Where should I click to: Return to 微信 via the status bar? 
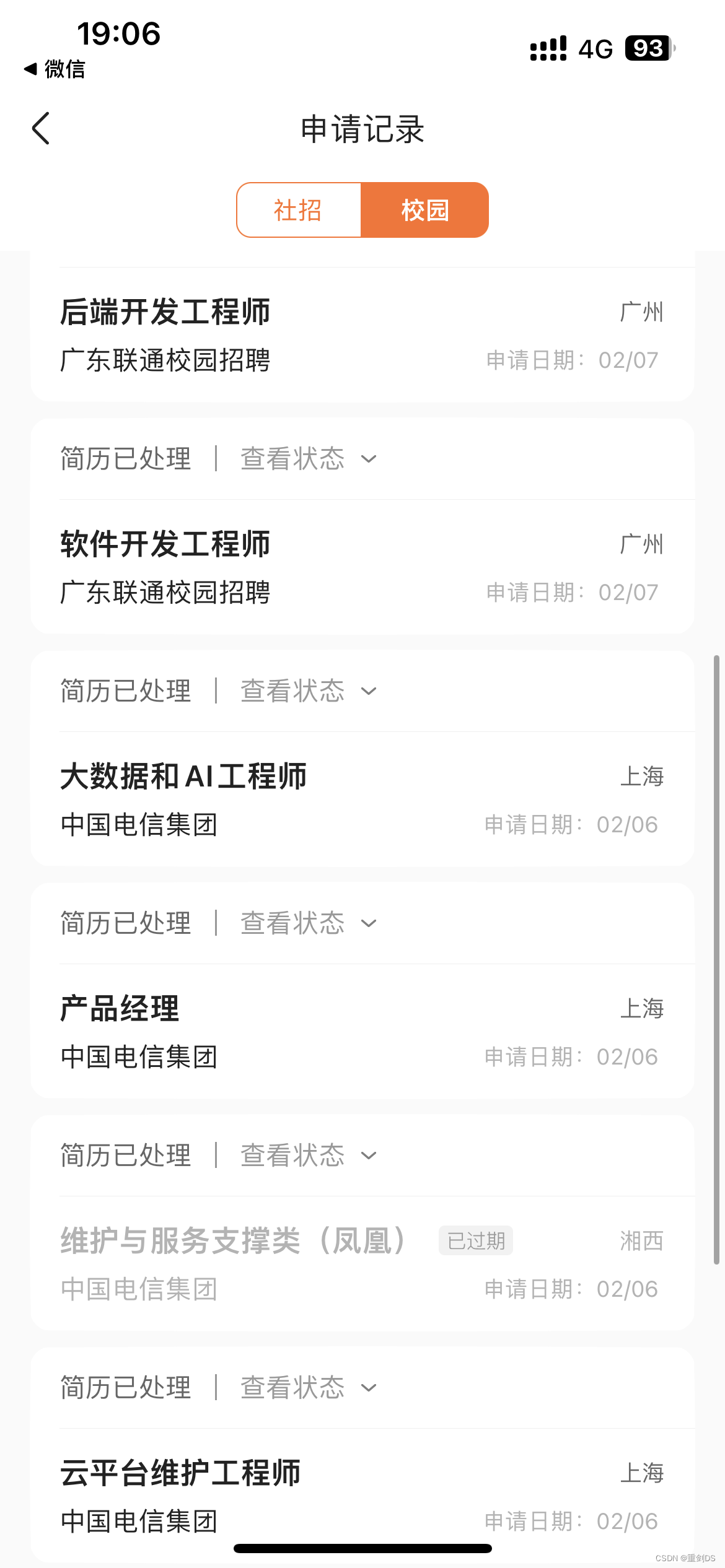[55, 69]
